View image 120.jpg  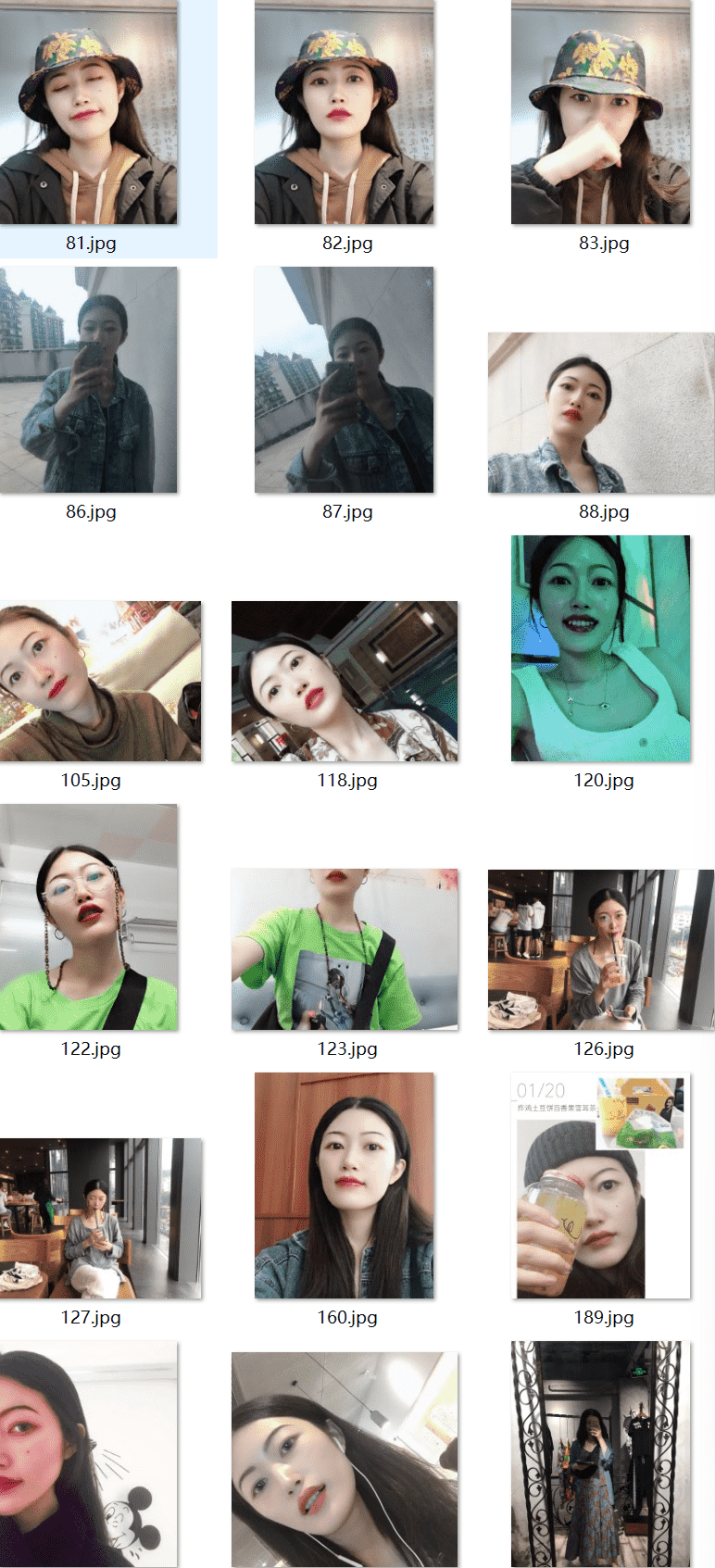tap(600, 648)
